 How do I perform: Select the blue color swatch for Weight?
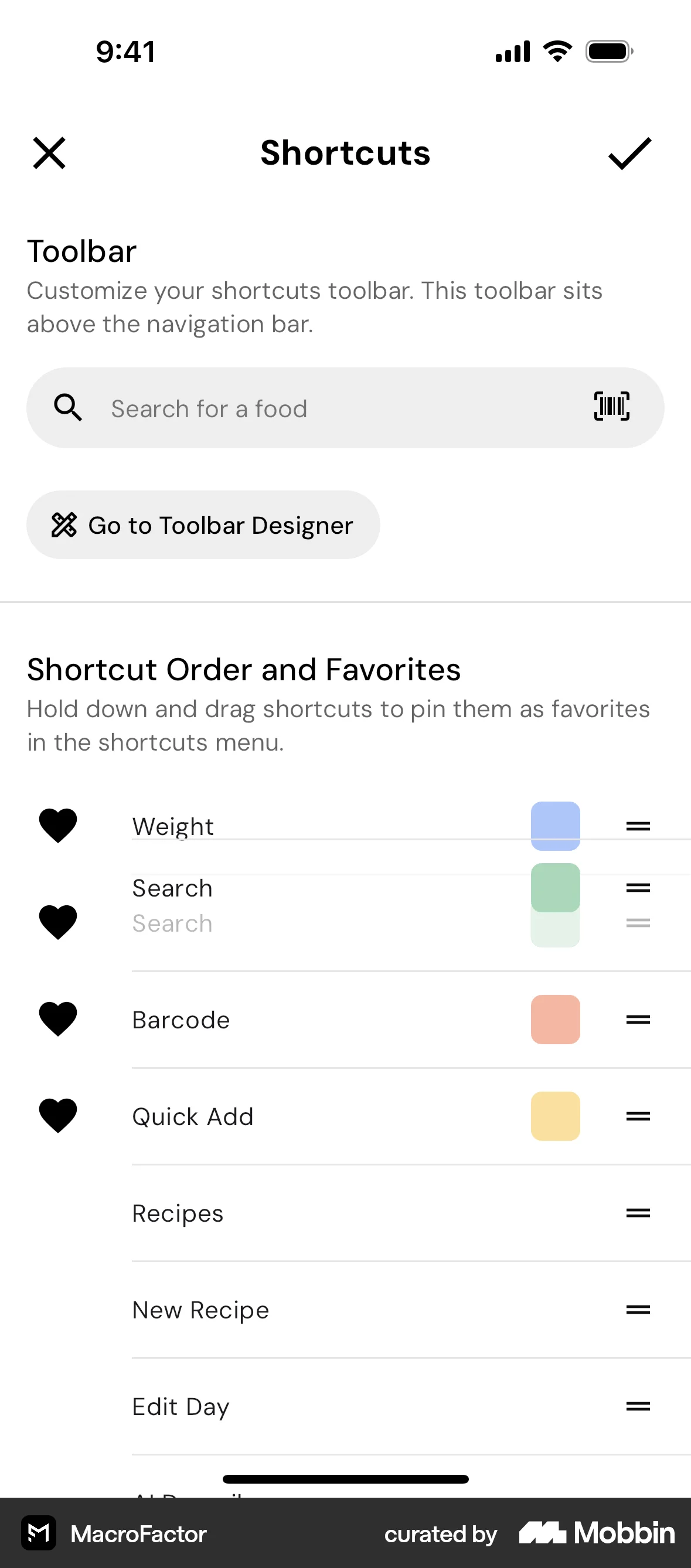[x=554, y=826]
